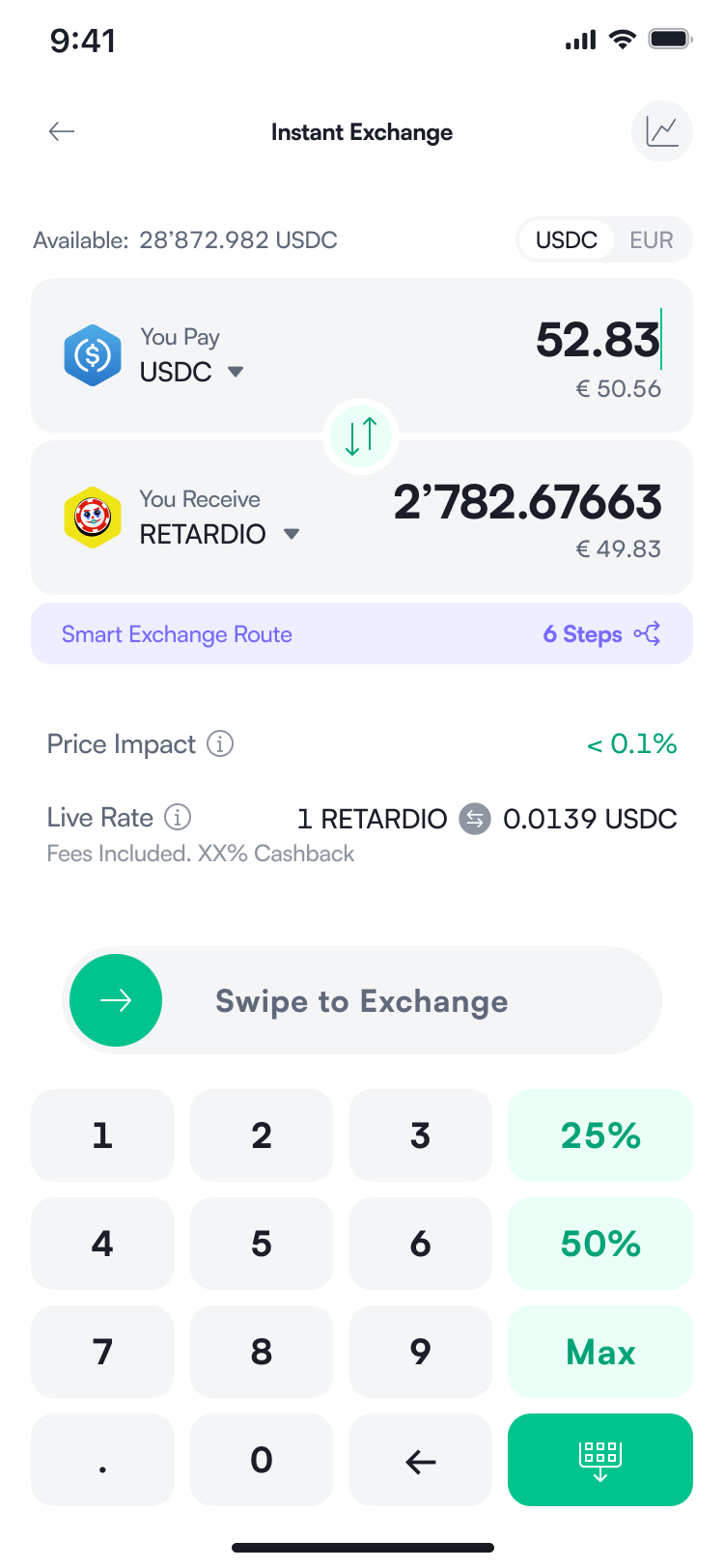Tap the route branching icon next to 6 Steps
Image resolution: width=724 pixels, height=1568 pixels.
(650, 634)
